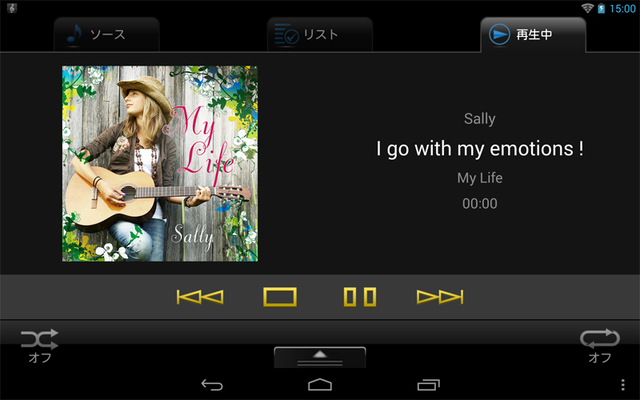Stop playback

(x=280, y=297)
